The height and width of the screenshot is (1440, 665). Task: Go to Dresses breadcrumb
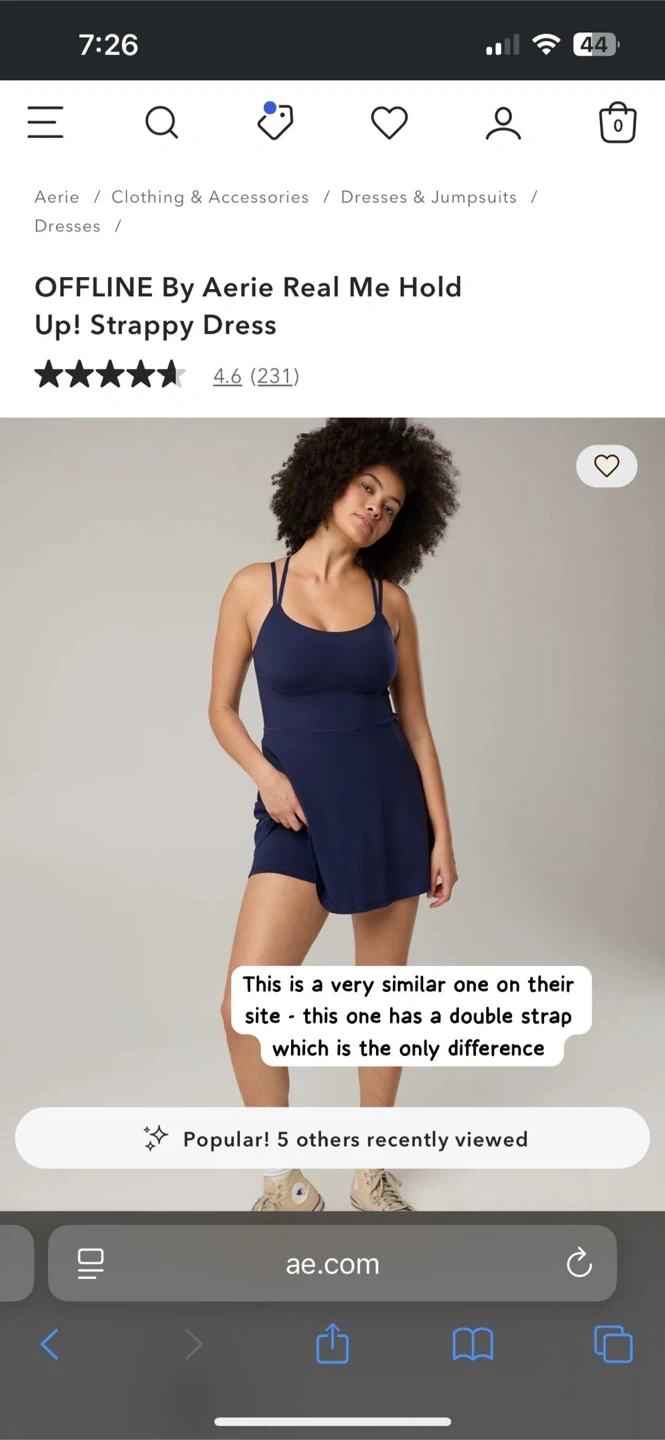(x=67, y=226)
